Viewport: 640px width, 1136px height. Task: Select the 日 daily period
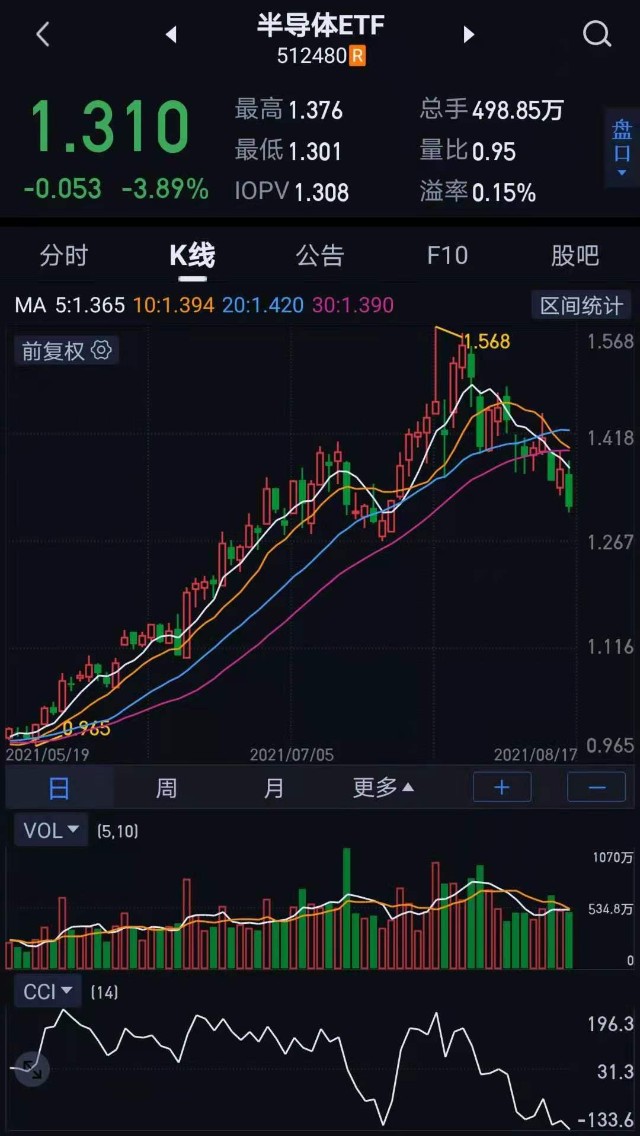click(59, 788)
